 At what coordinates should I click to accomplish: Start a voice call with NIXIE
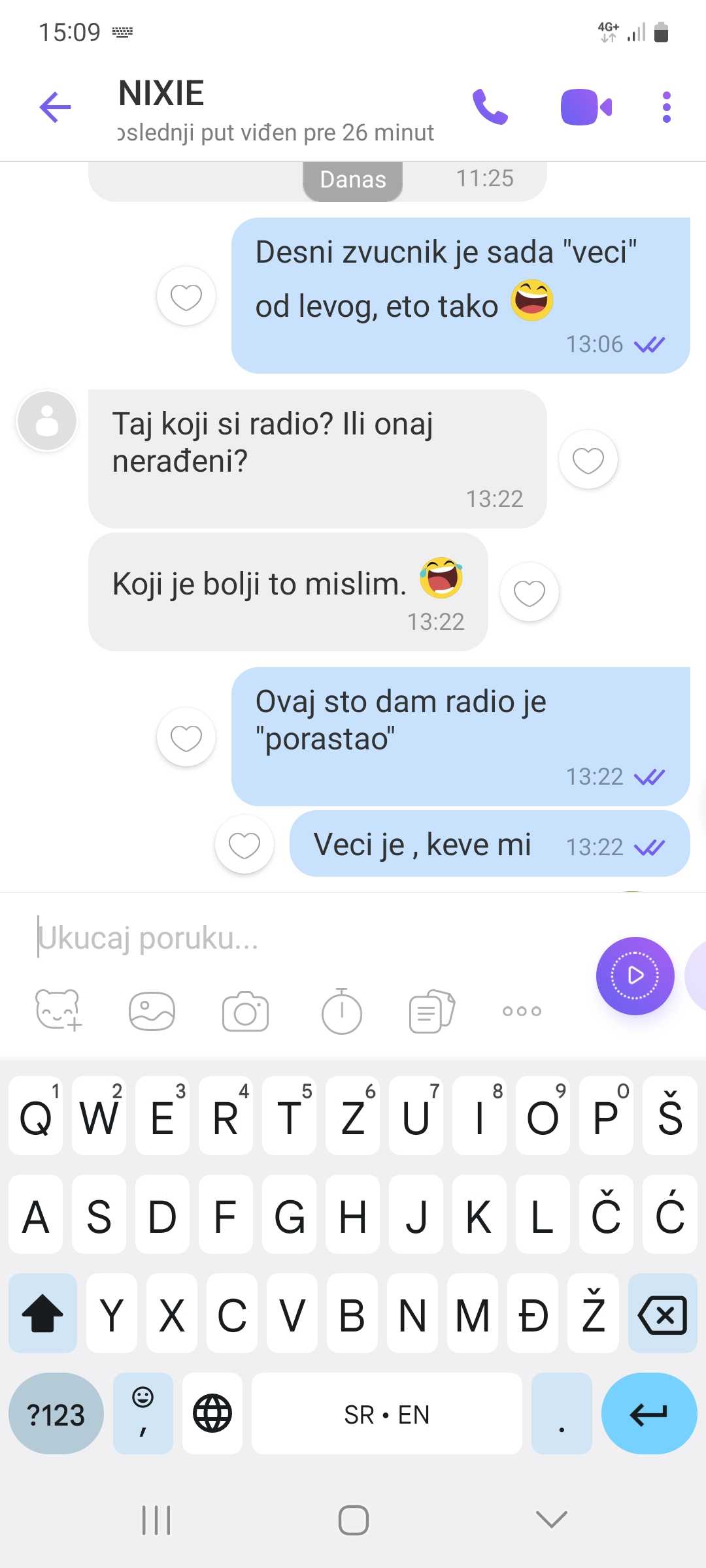490,107
